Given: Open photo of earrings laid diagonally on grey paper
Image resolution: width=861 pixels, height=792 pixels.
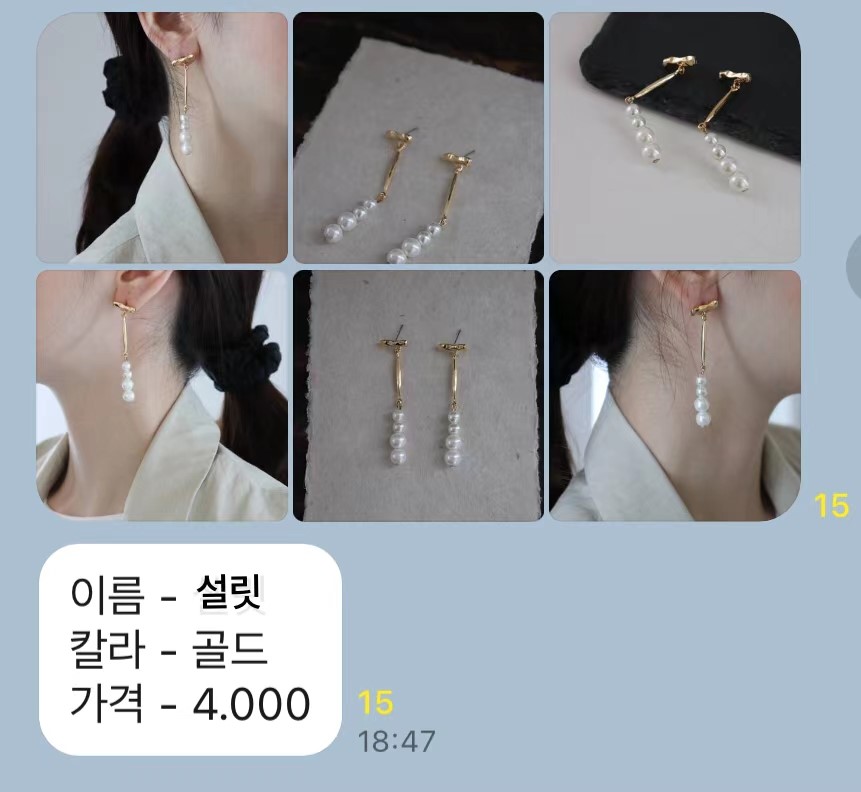Looking at the screenshot, I should coord(418,138).
